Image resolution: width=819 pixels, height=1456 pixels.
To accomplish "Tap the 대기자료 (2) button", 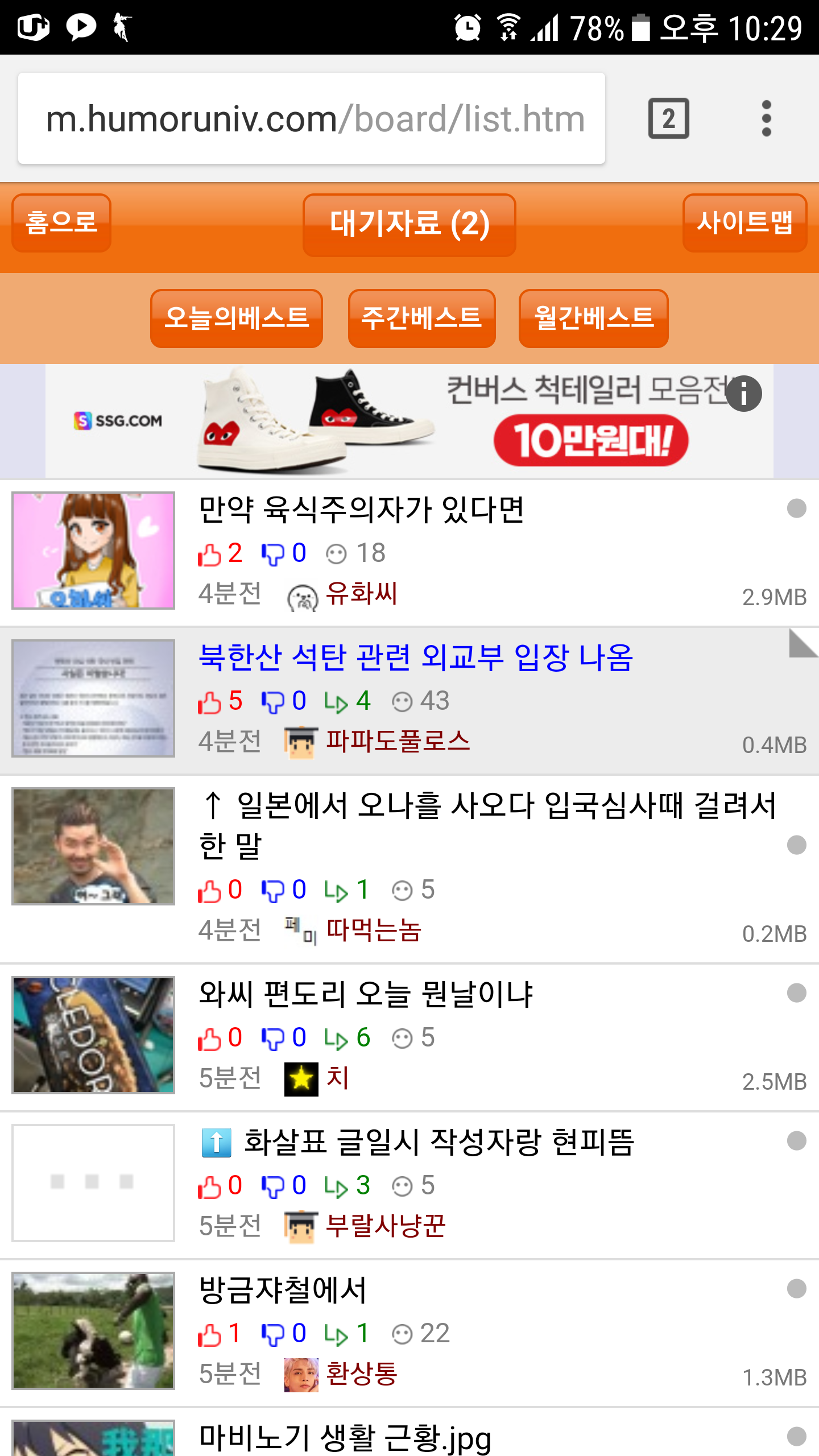I will coord(409,225).
